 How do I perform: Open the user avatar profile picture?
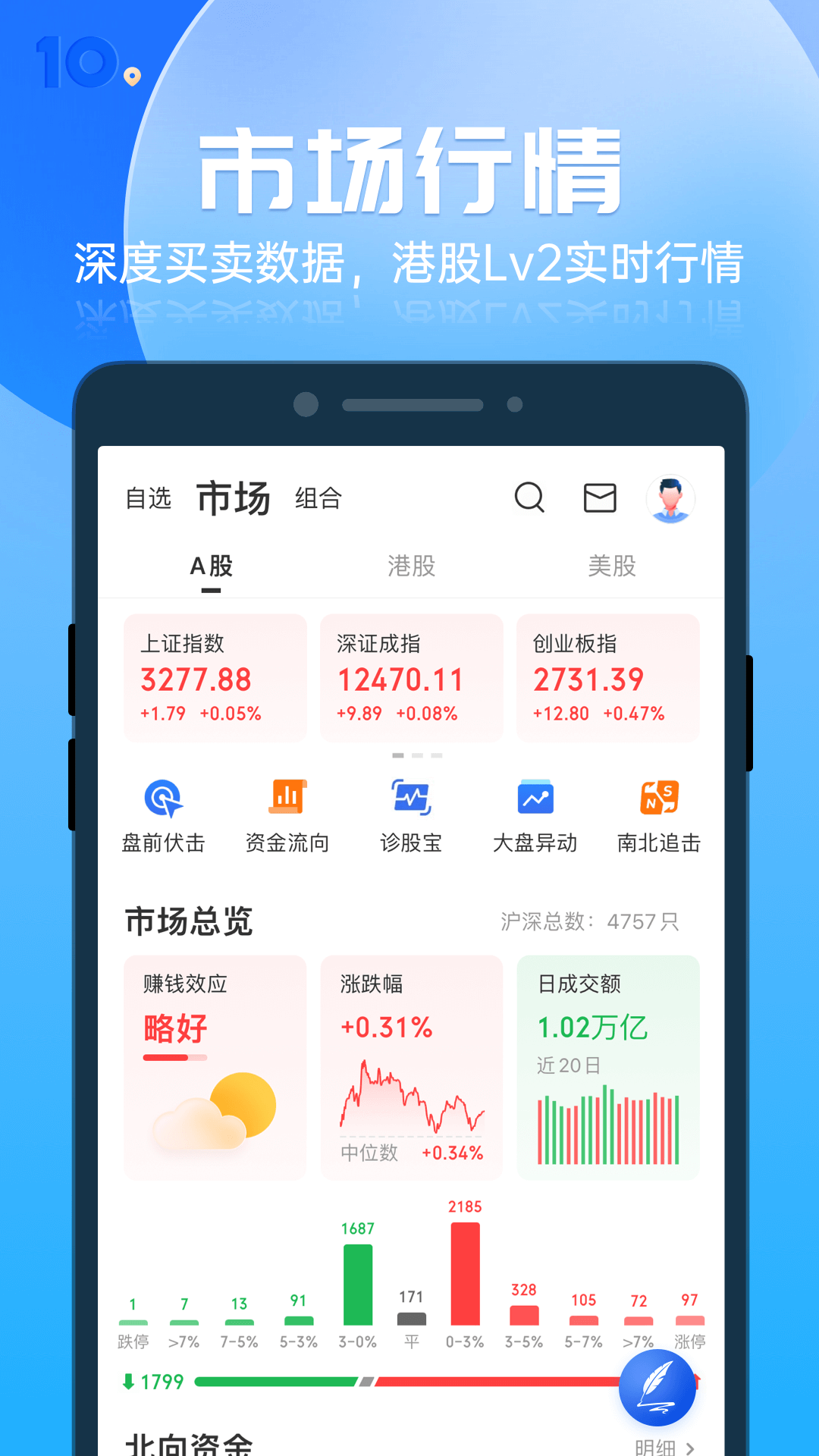tap(670, 498)
